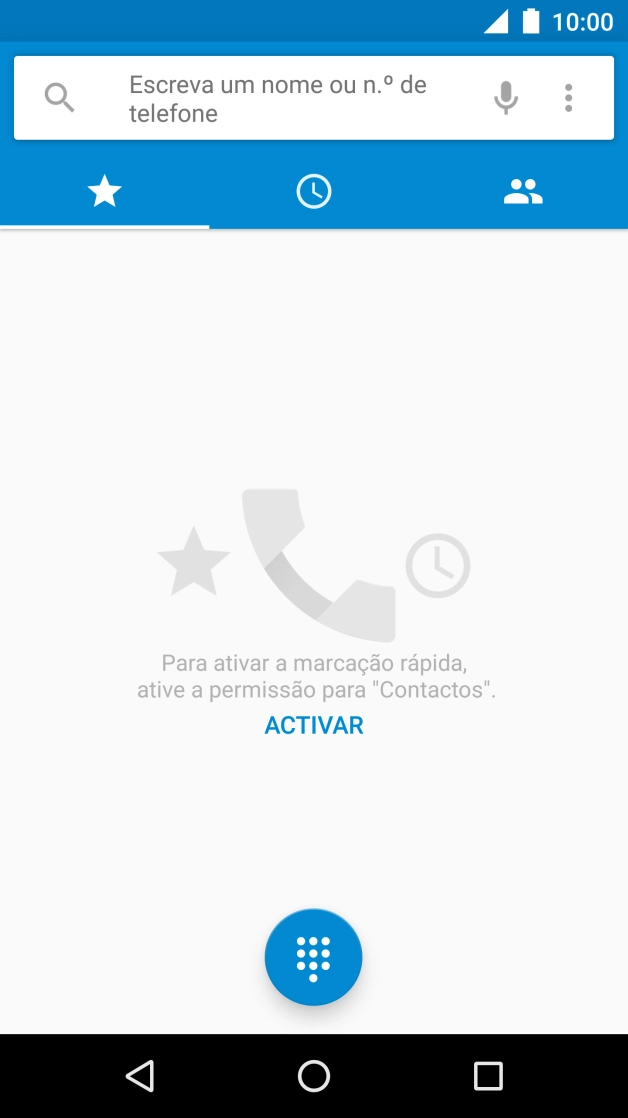Image resolution: width=628 pixels, height=1118 pixels.
Task: Select the favorites star tab
Action: 105,191
